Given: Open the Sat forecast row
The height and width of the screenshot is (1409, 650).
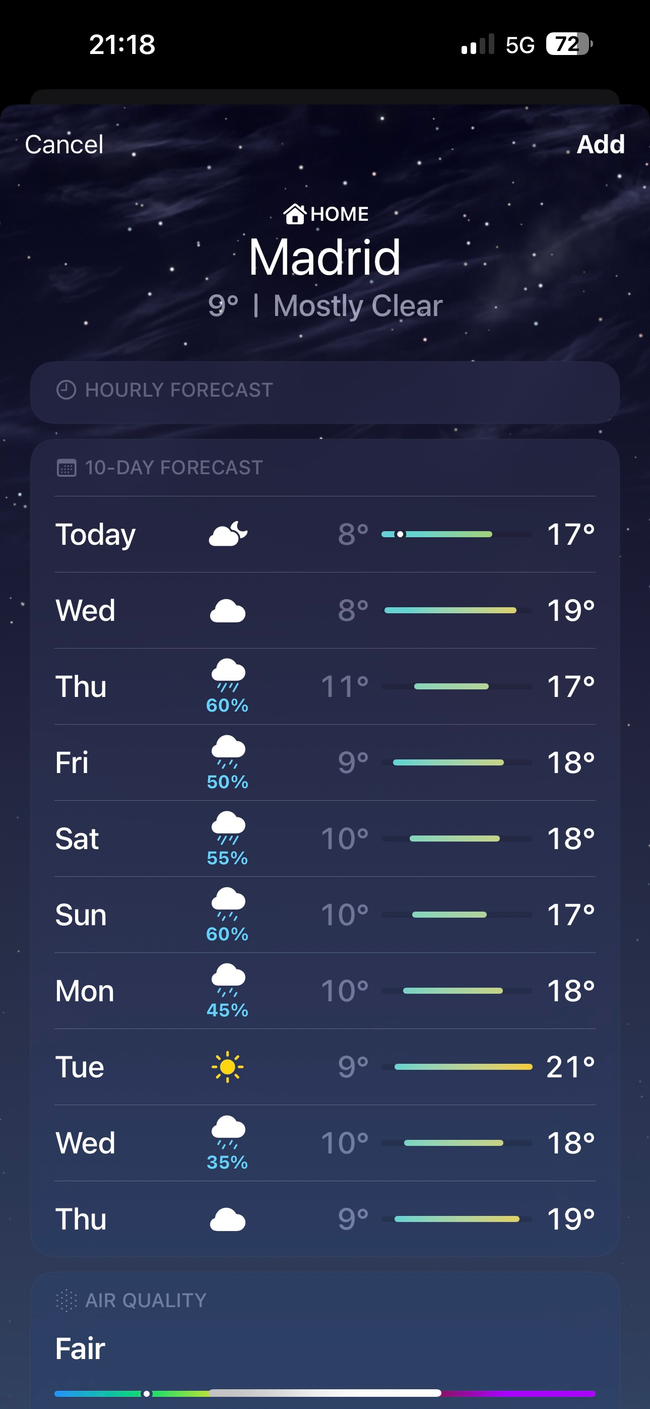Looking at the screenshot, I should [x=325, y=839].
